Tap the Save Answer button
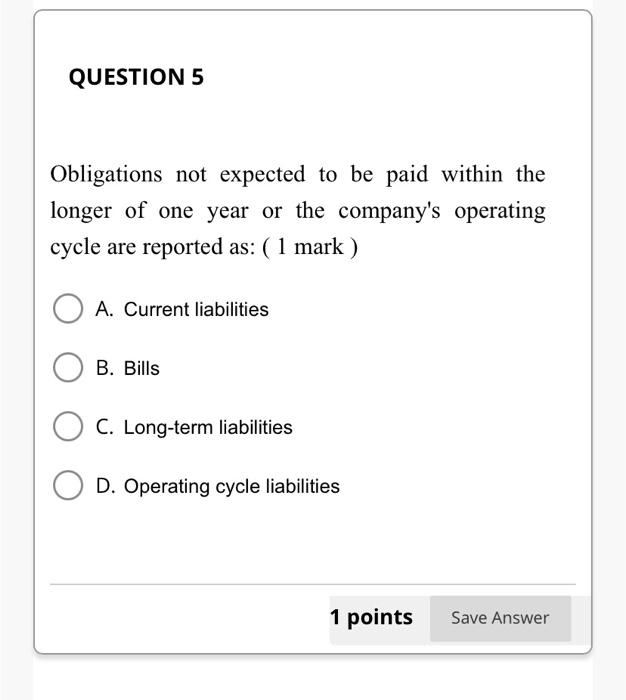Viewport: 626px width, 700px height. point(500,618)
